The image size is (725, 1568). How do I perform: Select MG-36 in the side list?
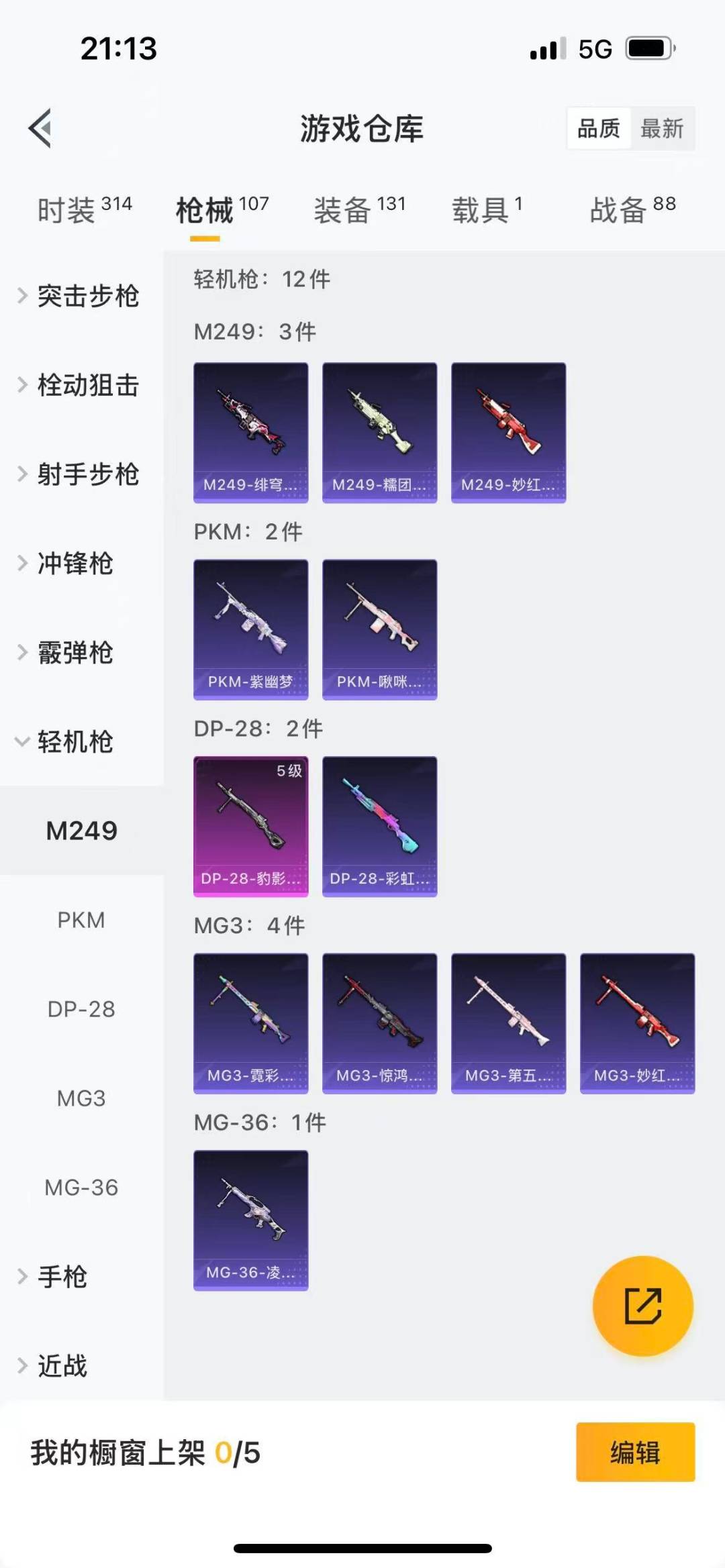tap(81, 1188)
